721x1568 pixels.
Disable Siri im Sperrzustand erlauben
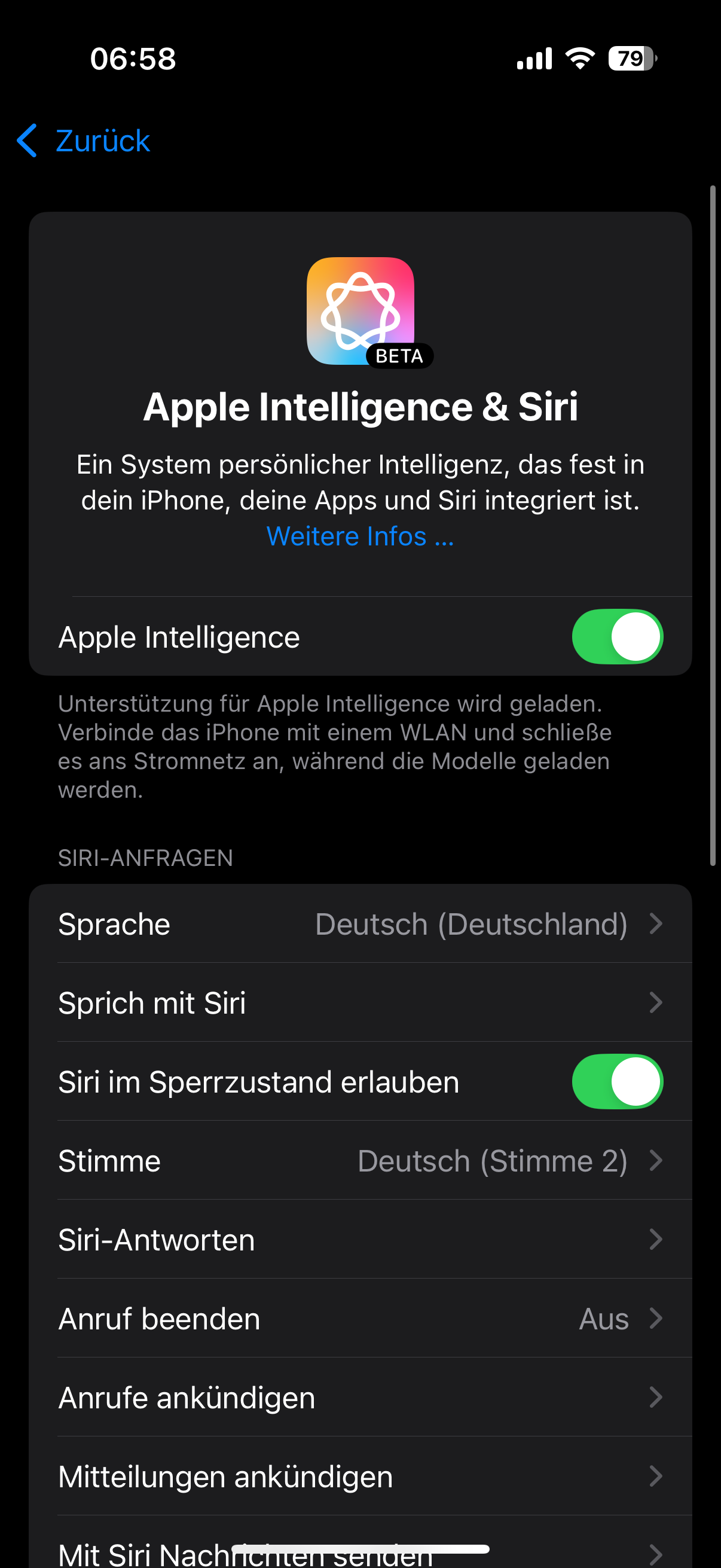tap(616, 1082)
